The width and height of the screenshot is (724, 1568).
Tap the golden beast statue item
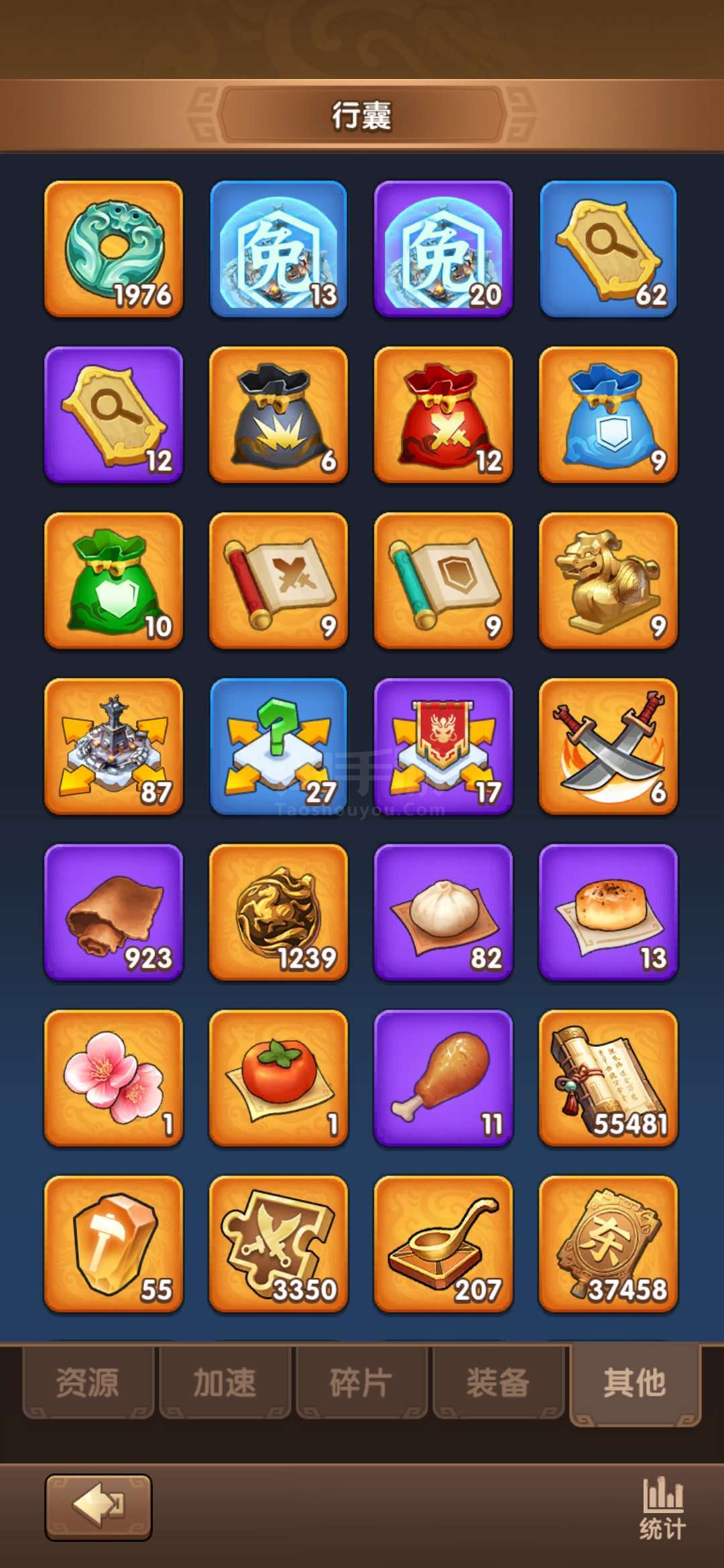[608, 581]
